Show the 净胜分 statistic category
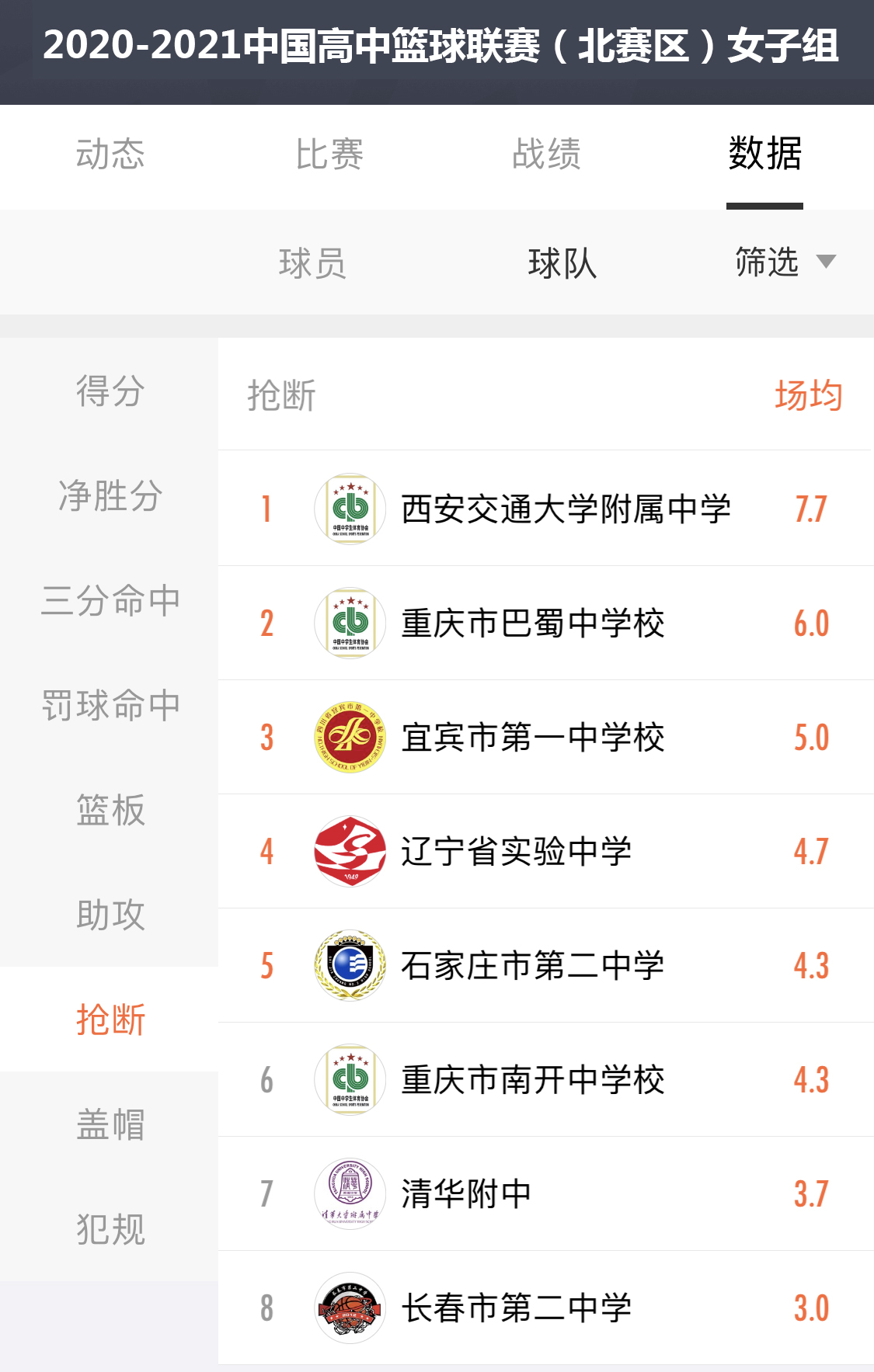The height and width of the screenshot is (1372, 874). pyautogui.click(x=110, y=496)
